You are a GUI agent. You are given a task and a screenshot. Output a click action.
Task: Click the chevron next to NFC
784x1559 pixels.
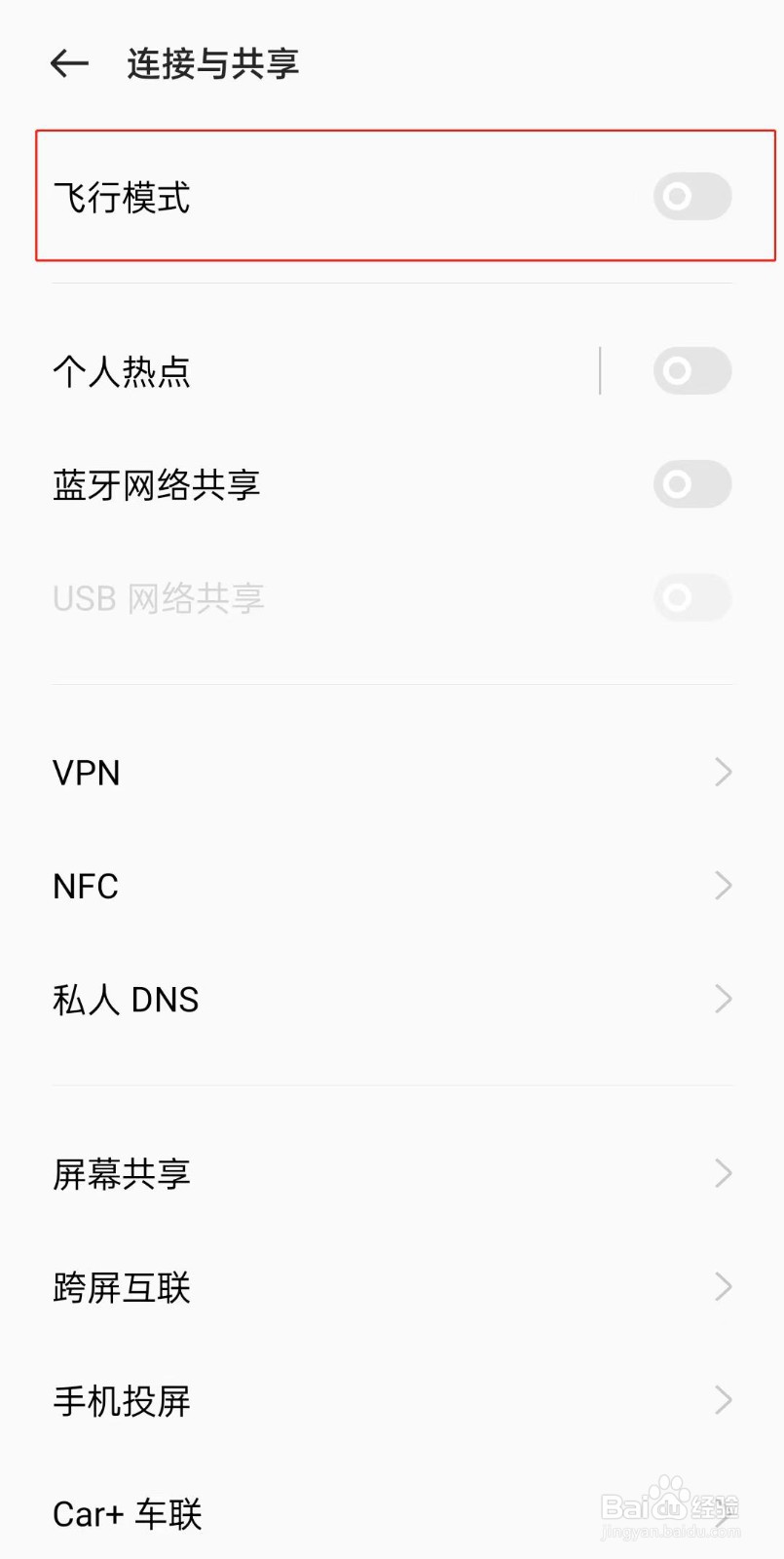(x=722, y=885)
